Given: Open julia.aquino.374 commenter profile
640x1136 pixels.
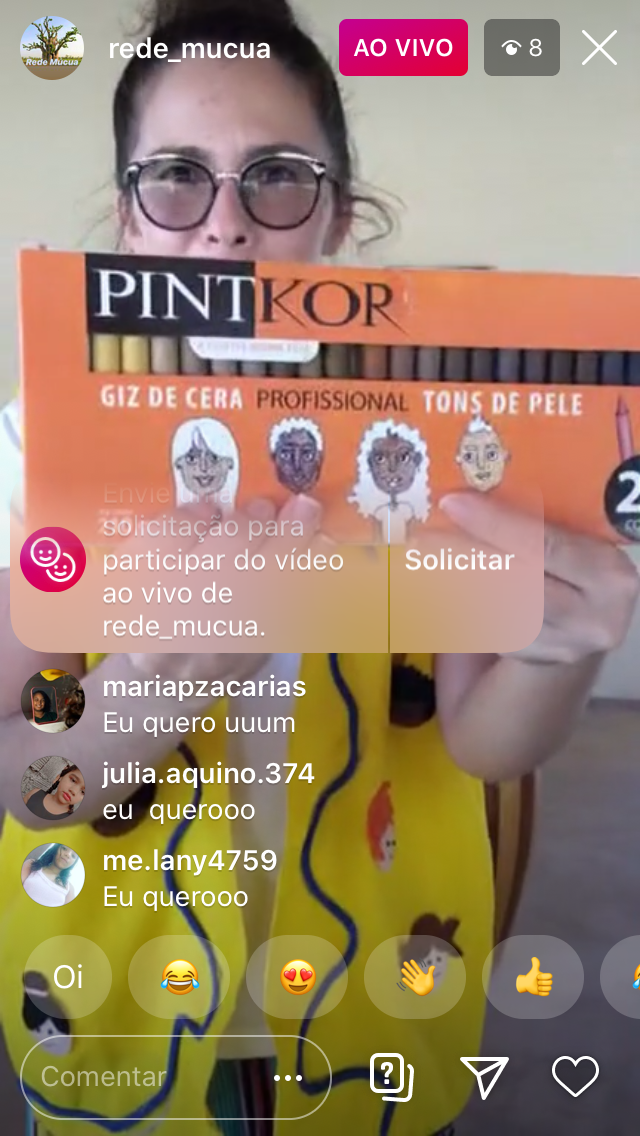Looking at the screenshot, I should pyautogui.click(x=52, y=788).
